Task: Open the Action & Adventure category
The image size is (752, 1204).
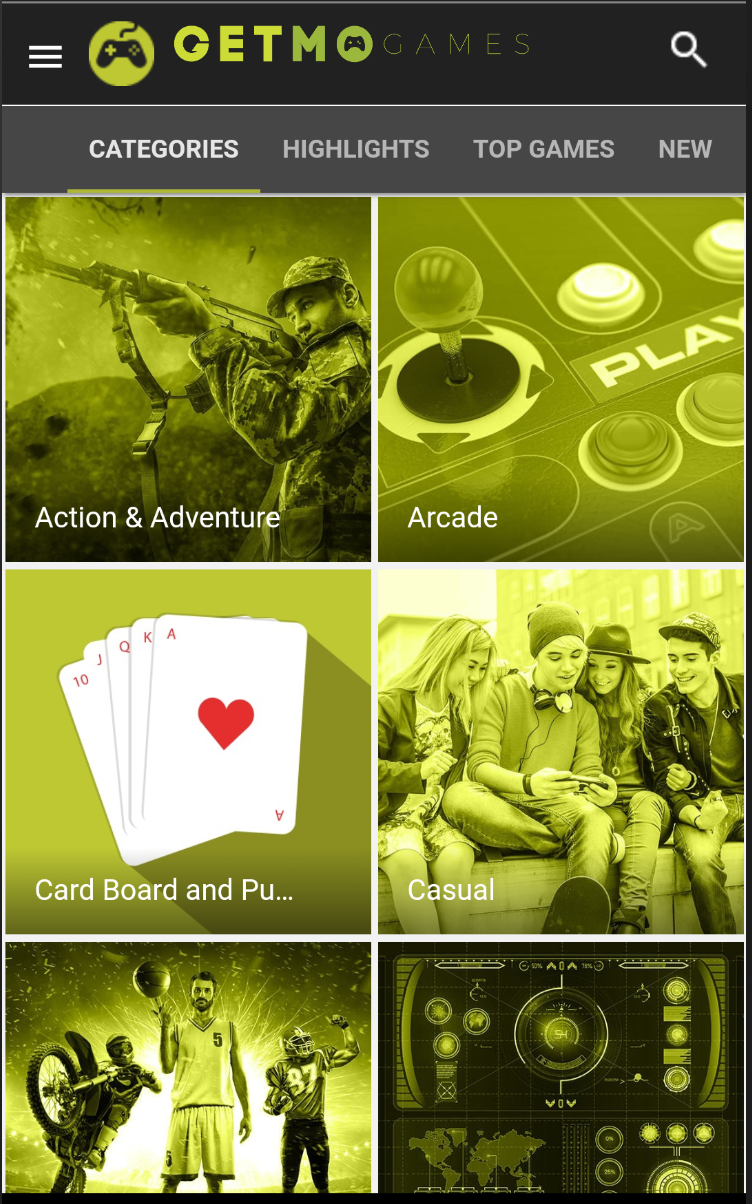Action: [188, 379]
